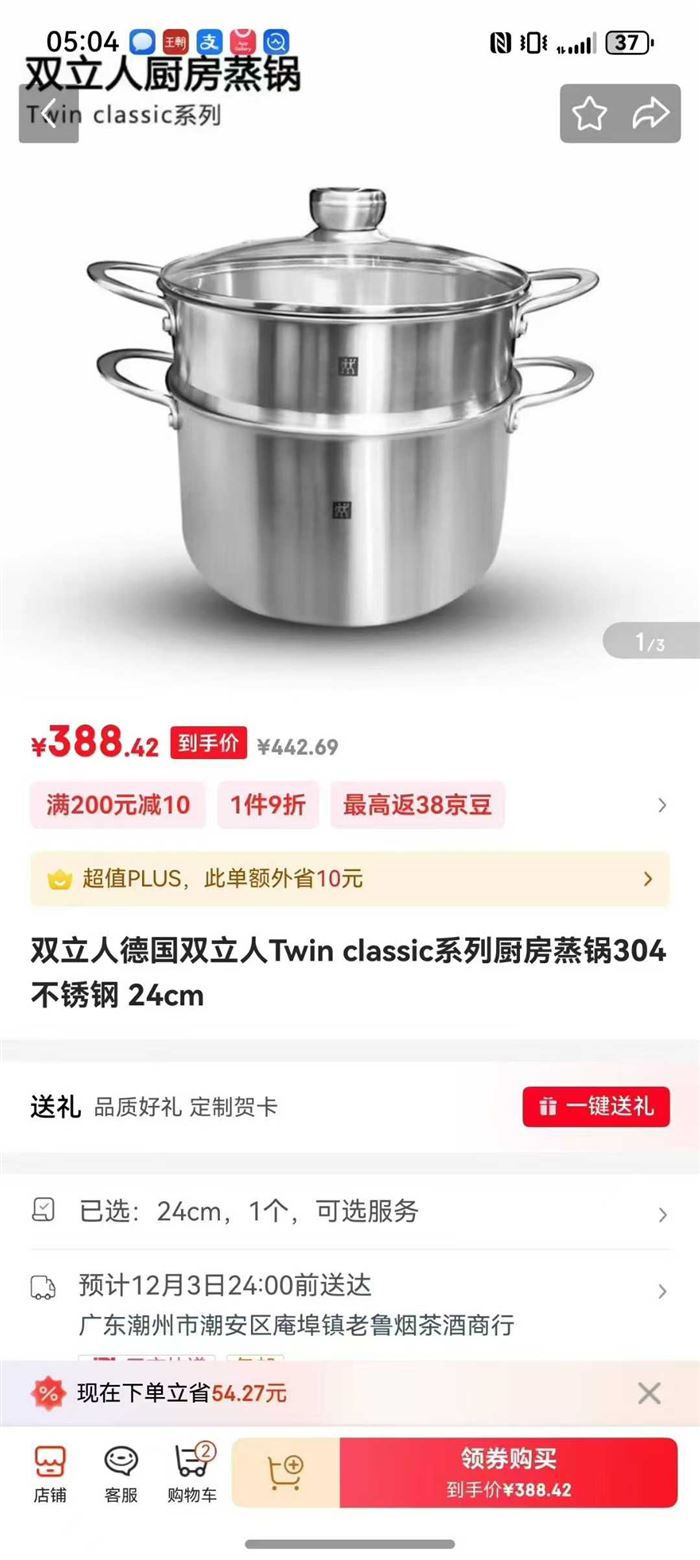Viewport: 700px width, 1560px height.
Task: Tap the 一键送礼 gift button
Action: (x=596, y=1106)
